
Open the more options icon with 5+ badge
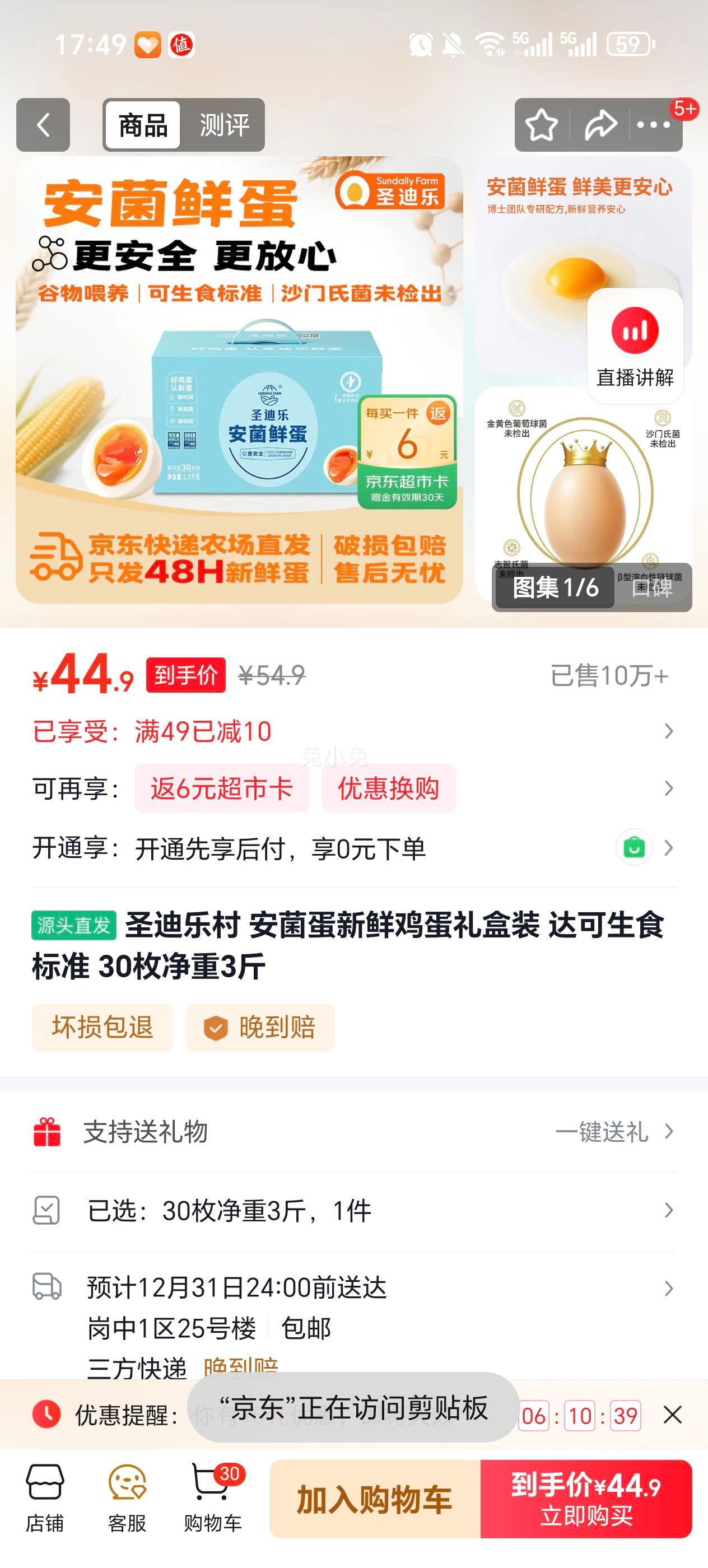654,125
